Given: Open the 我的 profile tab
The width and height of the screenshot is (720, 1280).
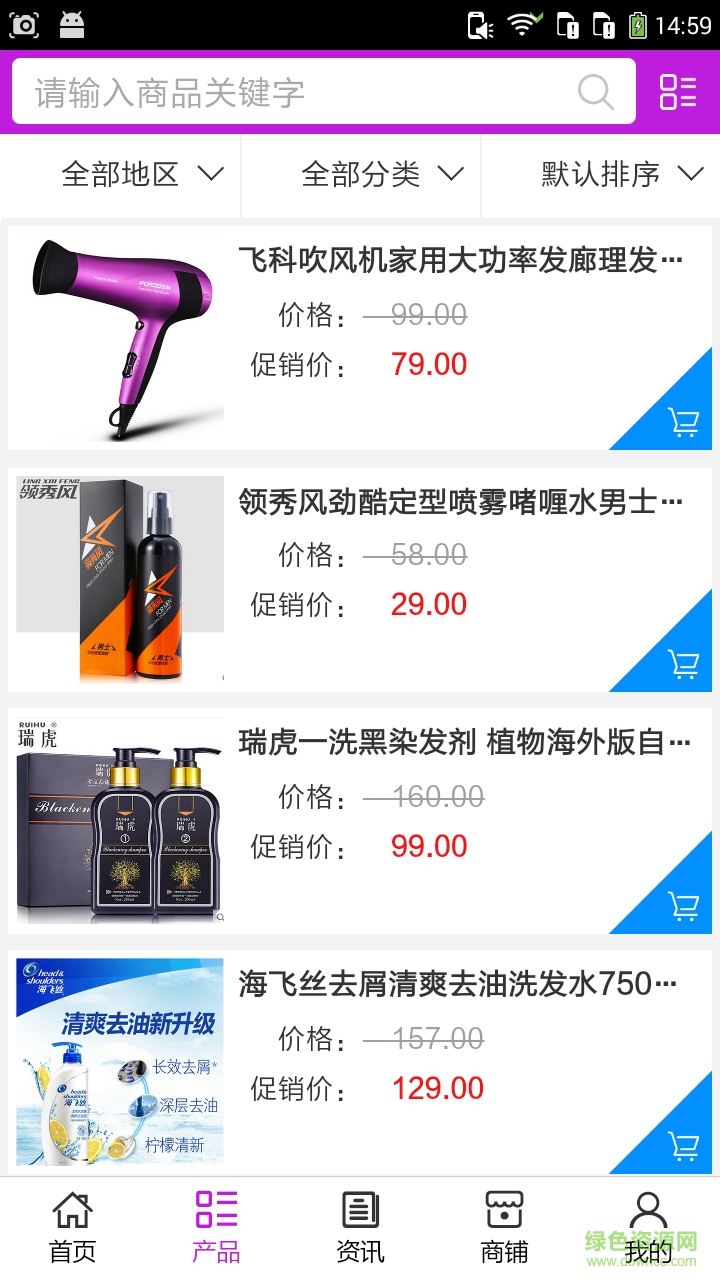Looking at the screenshot, I should click(648, 1228).
